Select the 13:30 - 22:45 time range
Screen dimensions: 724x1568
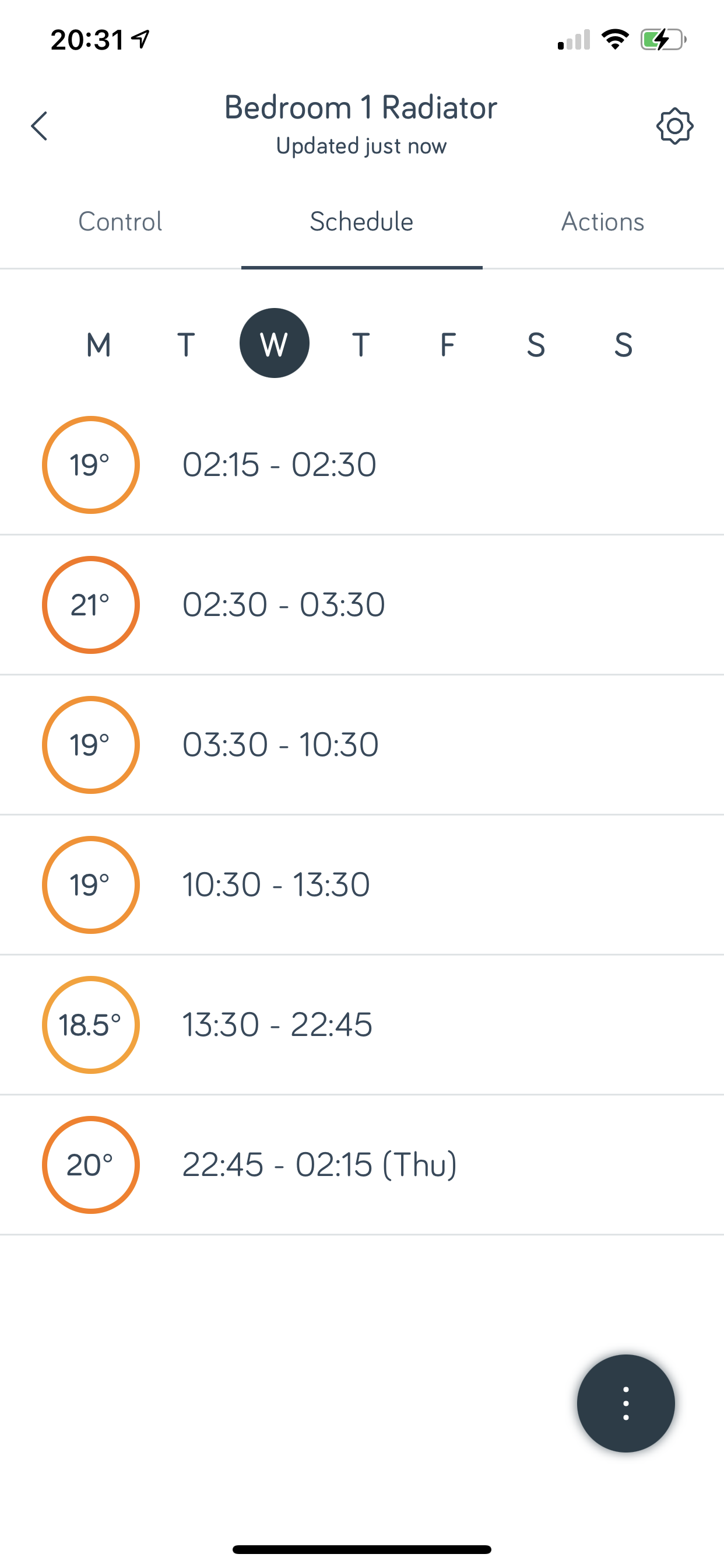pyautogui.click(x=277, y=1025)
